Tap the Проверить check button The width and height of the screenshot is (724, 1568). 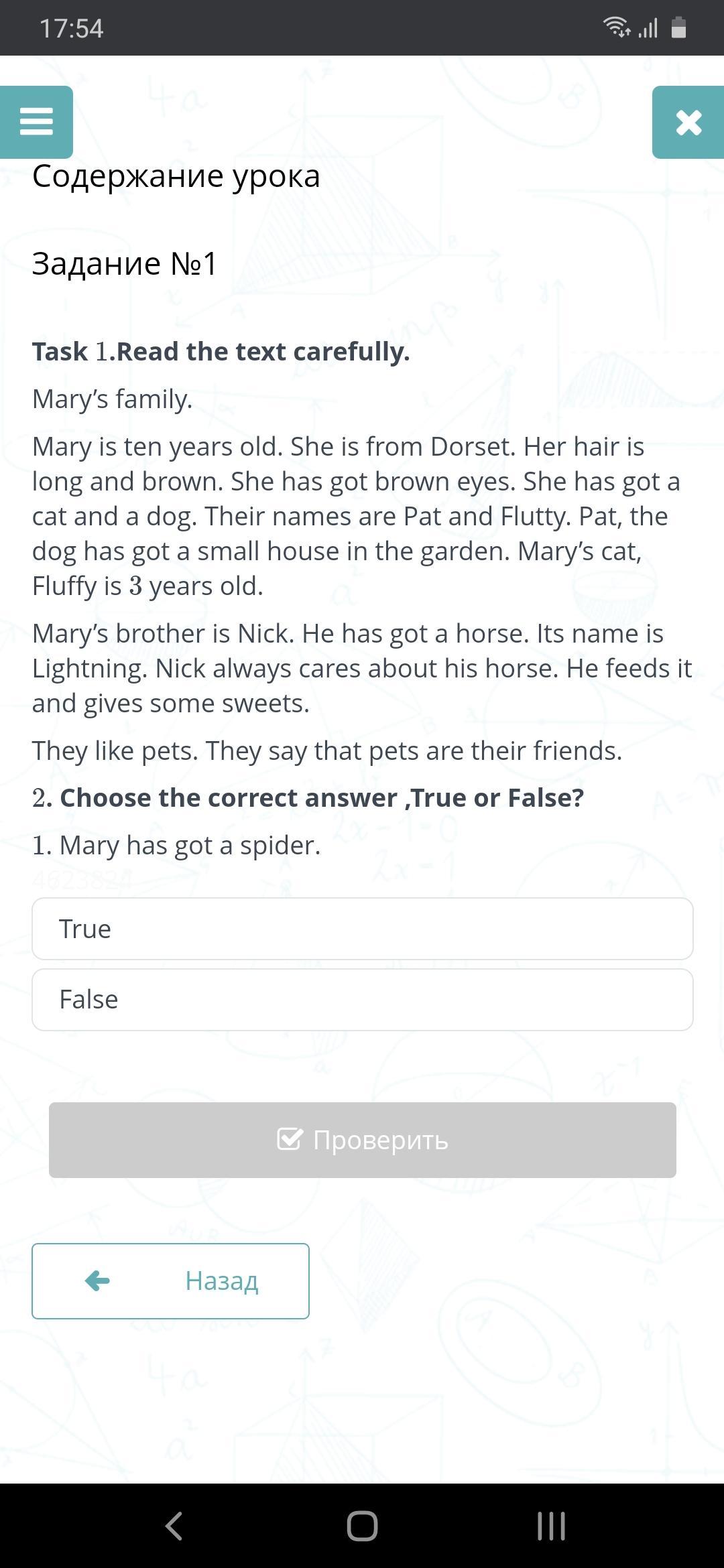pyautogui.click(x=362, y=1140)
